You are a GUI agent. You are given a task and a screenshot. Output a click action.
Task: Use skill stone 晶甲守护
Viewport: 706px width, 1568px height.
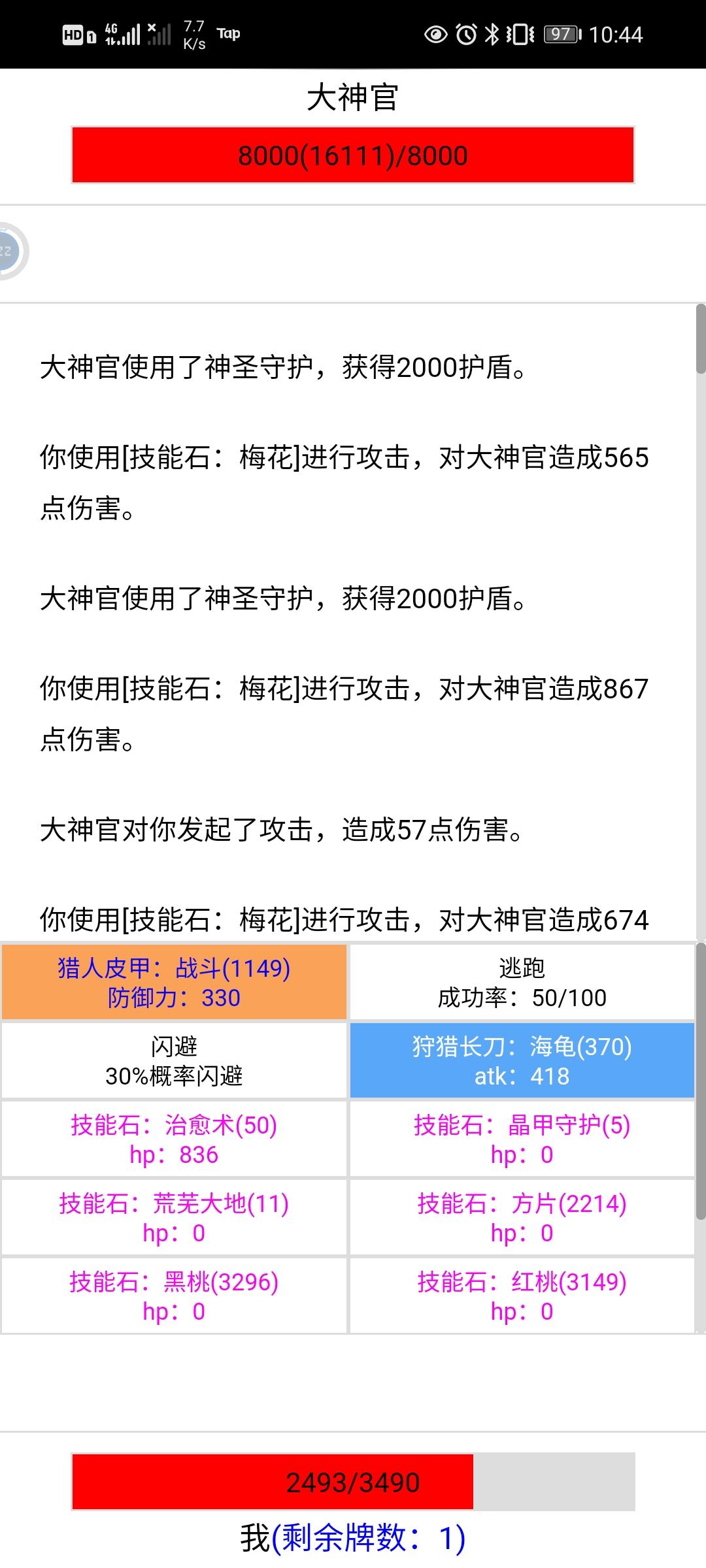pyautogui.click(x=522, y=1139)
